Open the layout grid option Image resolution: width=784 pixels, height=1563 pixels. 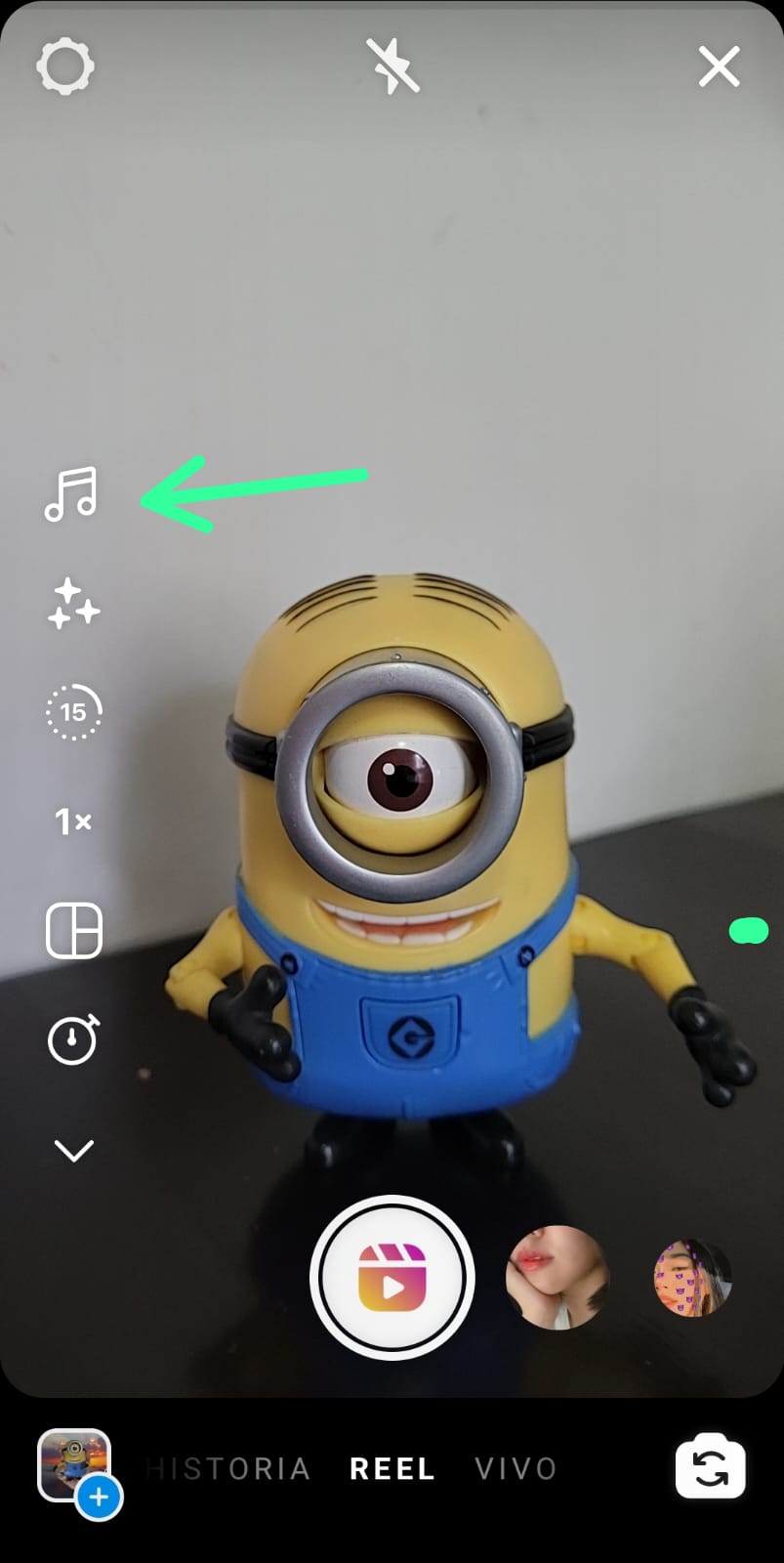[x=73, y=930]
